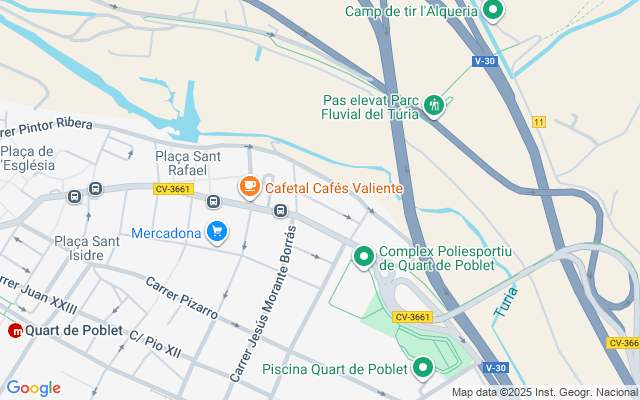Image resolution: width=640 pixels, height=400 pixels.
Task: Open the Camp de tir l'Alqueria marker
Action: (x=492, y=10)
